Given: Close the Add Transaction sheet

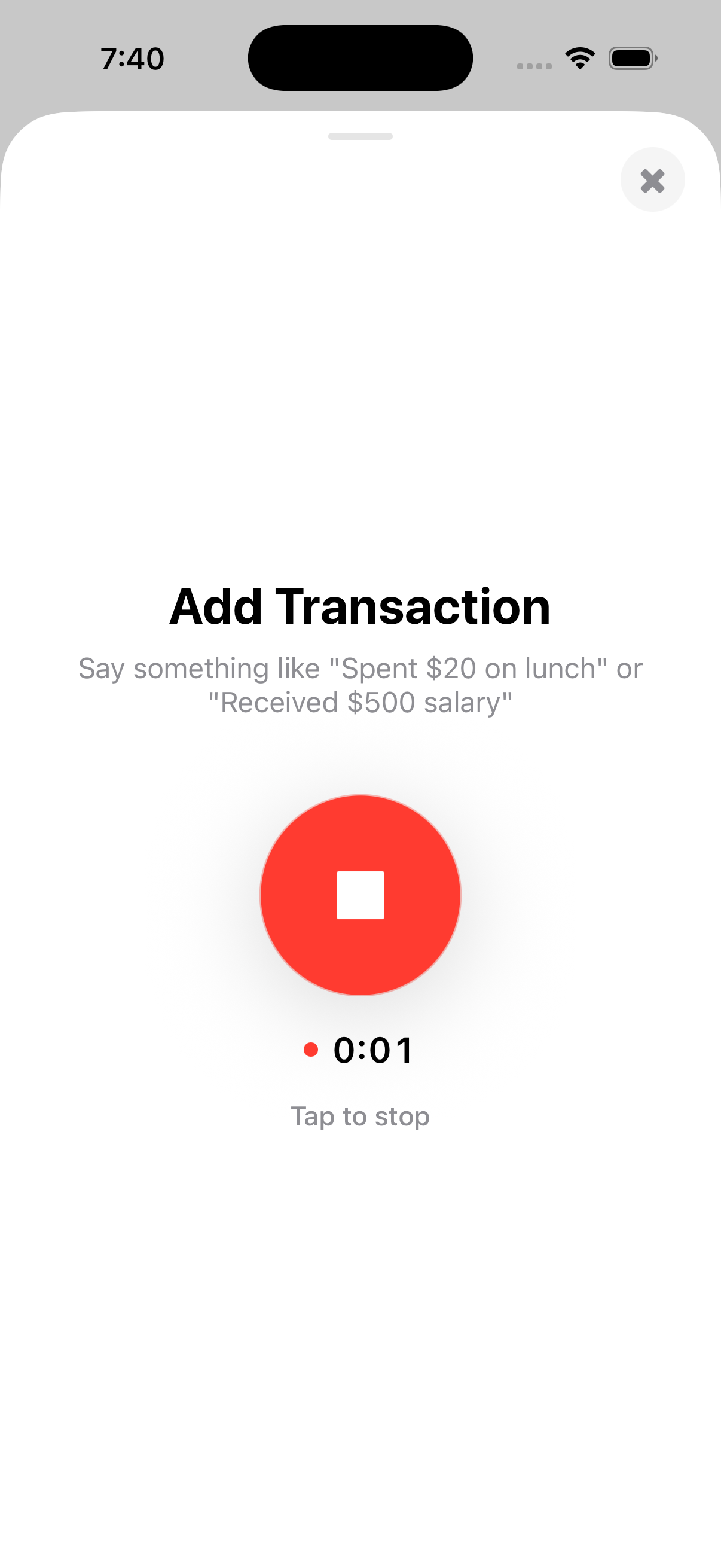Looking at the screenshot, I should click(652, 180).
